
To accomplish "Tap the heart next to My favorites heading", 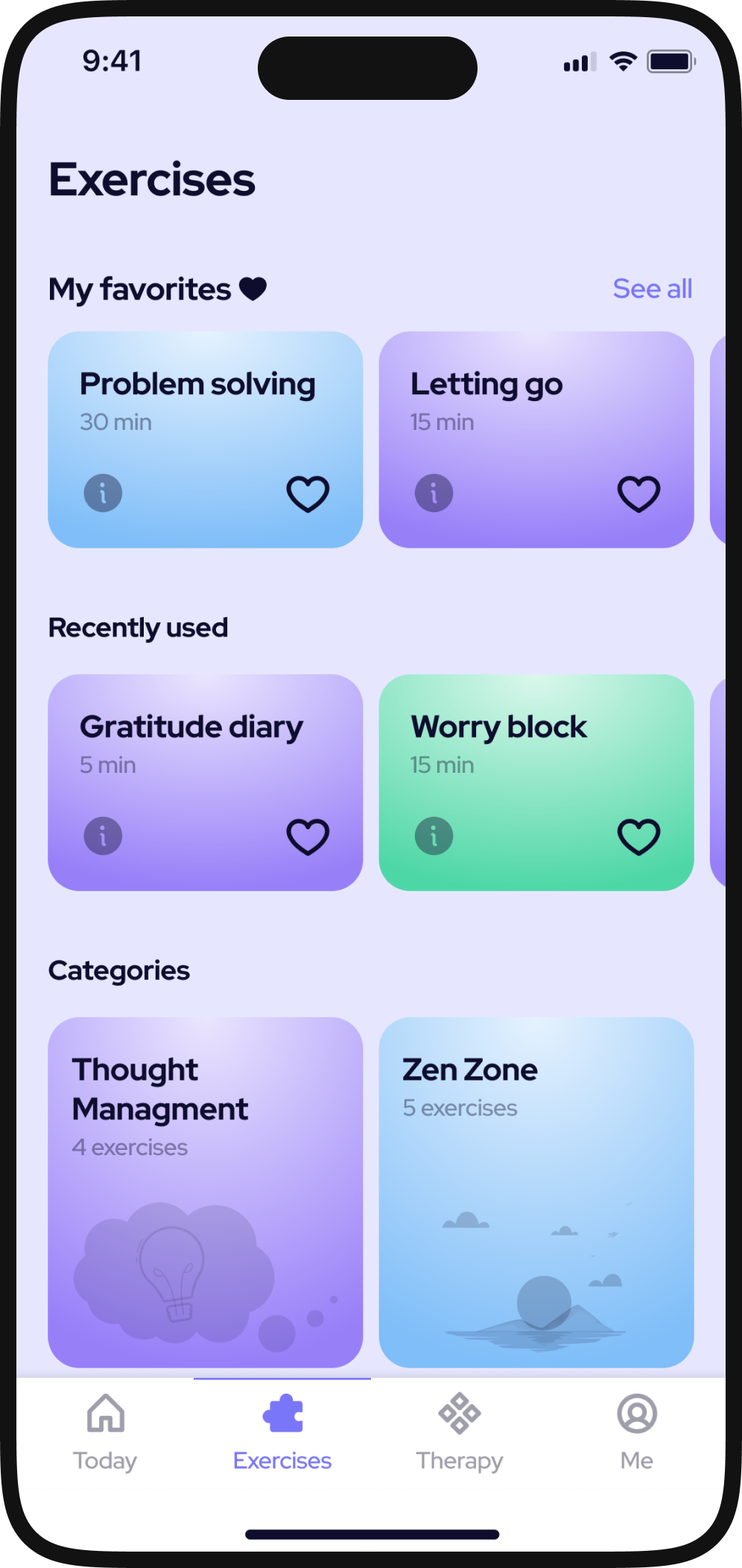I will click(253, 288).
